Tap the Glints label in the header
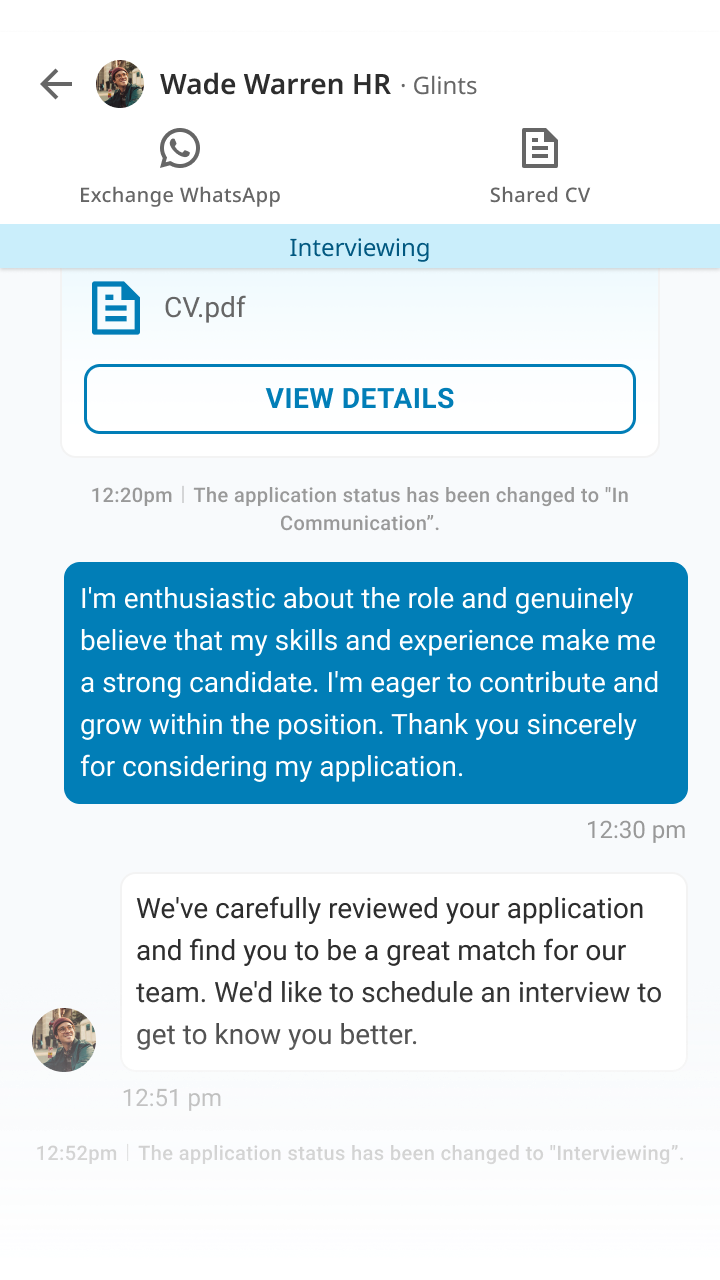 [x=444, y=86]
